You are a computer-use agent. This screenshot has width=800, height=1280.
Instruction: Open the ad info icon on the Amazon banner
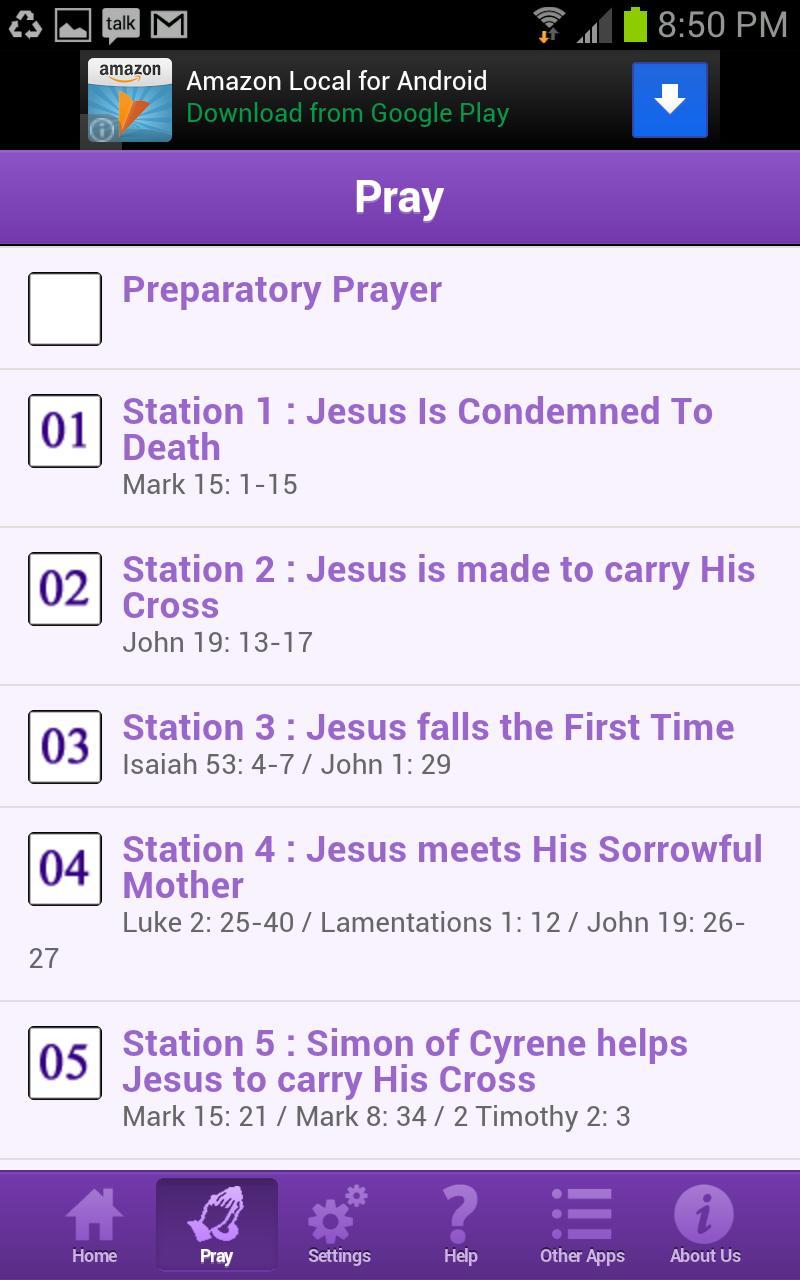[x=101, y=130]
